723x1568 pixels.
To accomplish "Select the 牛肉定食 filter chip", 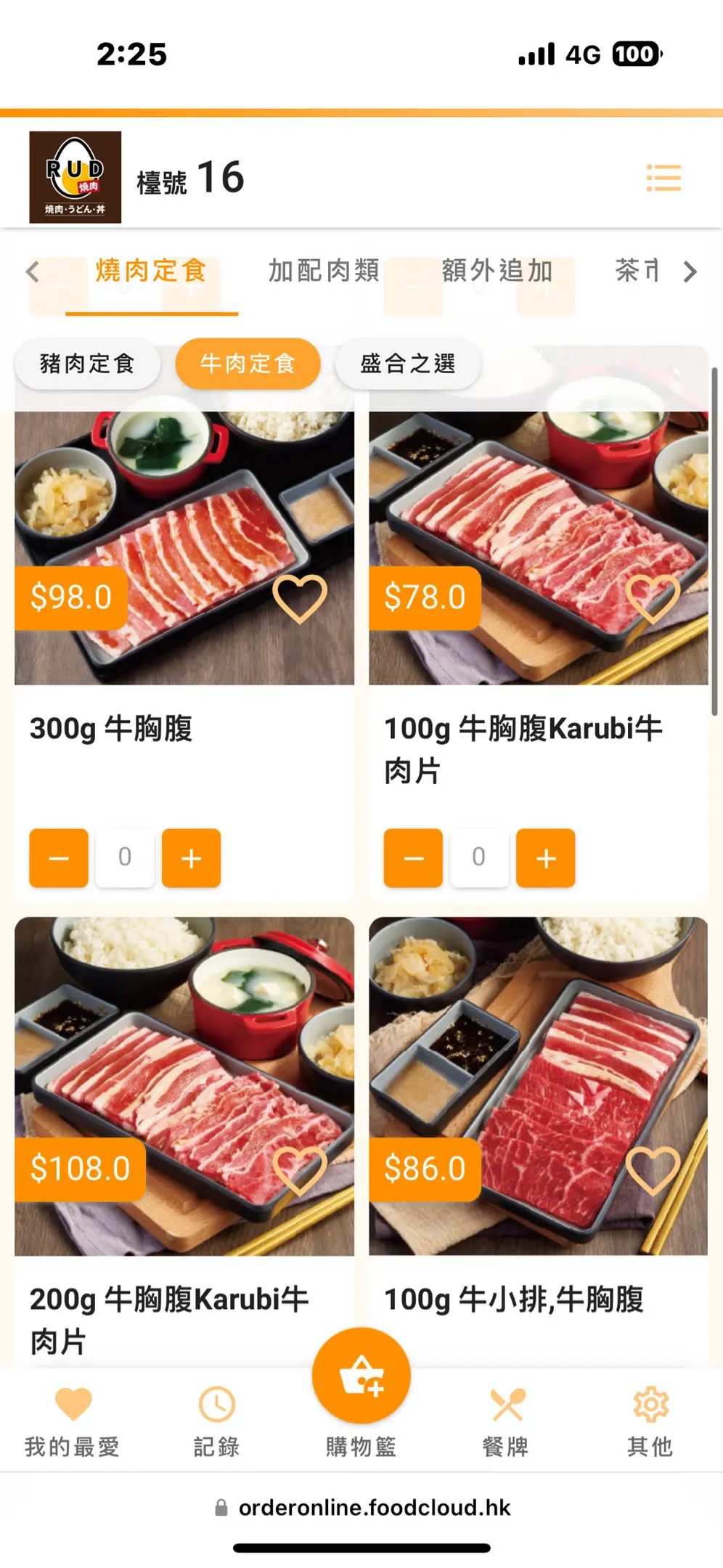I will 248,363.
